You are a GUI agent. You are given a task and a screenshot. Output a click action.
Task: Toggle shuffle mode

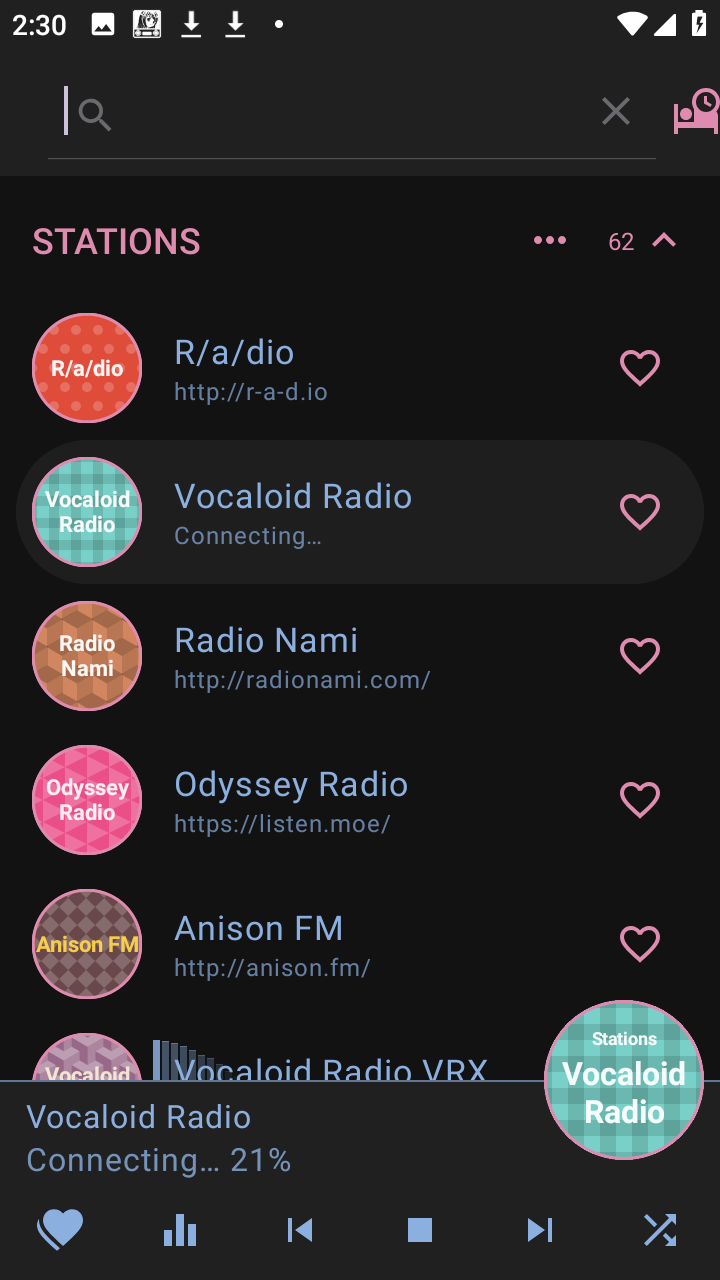[660, 1230]
